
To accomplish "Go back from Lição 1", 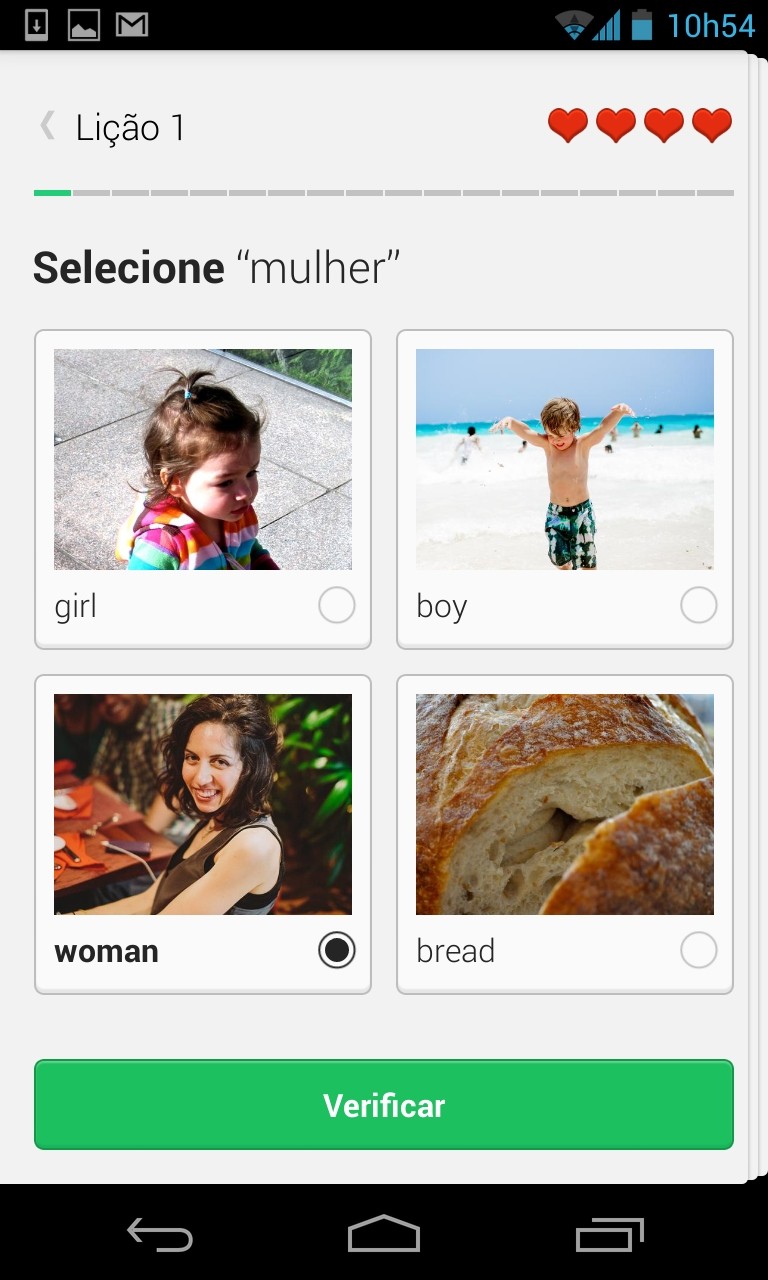I will [47, 126].
